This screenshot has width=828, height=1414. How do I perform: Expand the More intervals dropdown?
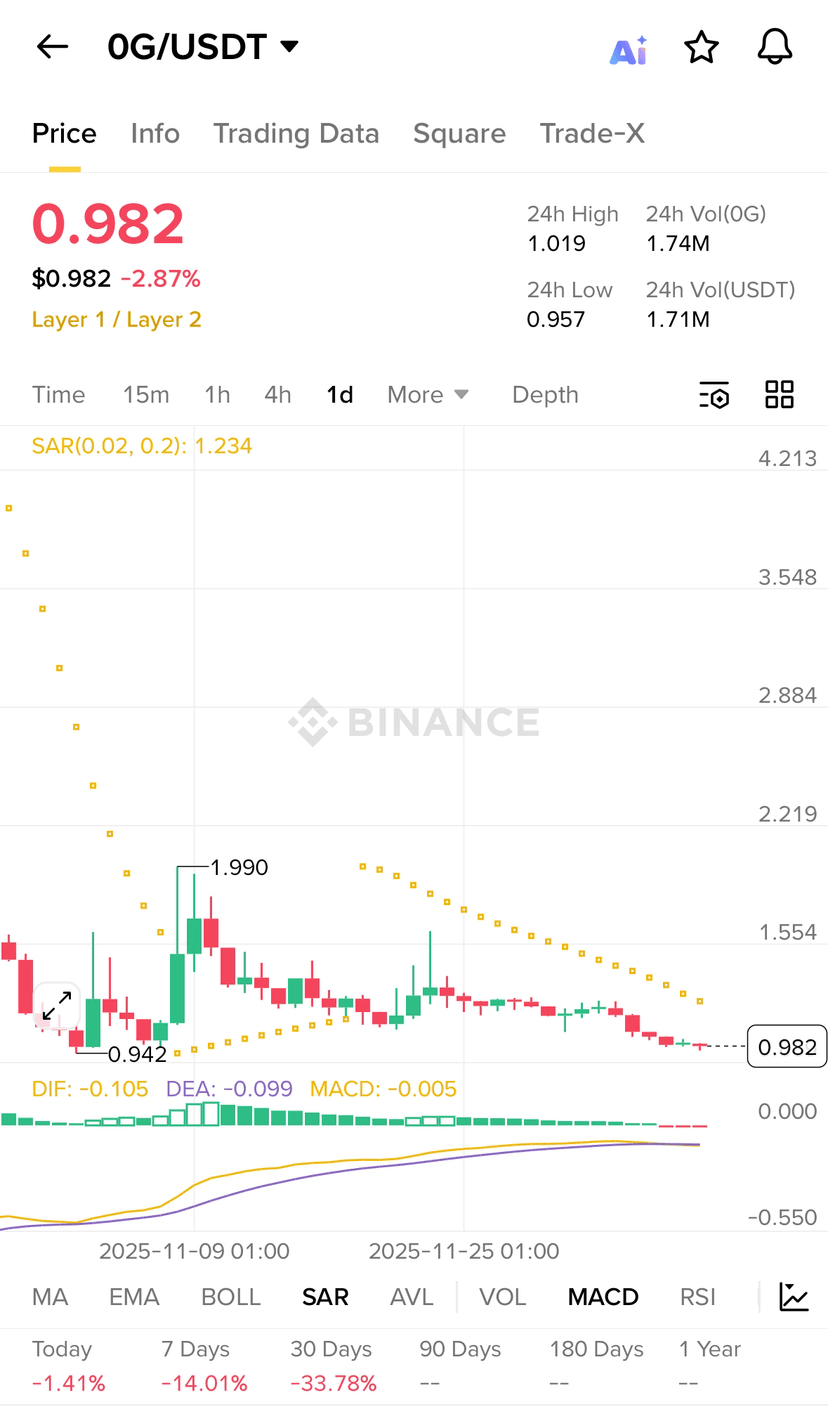click(x=428, y=395)
